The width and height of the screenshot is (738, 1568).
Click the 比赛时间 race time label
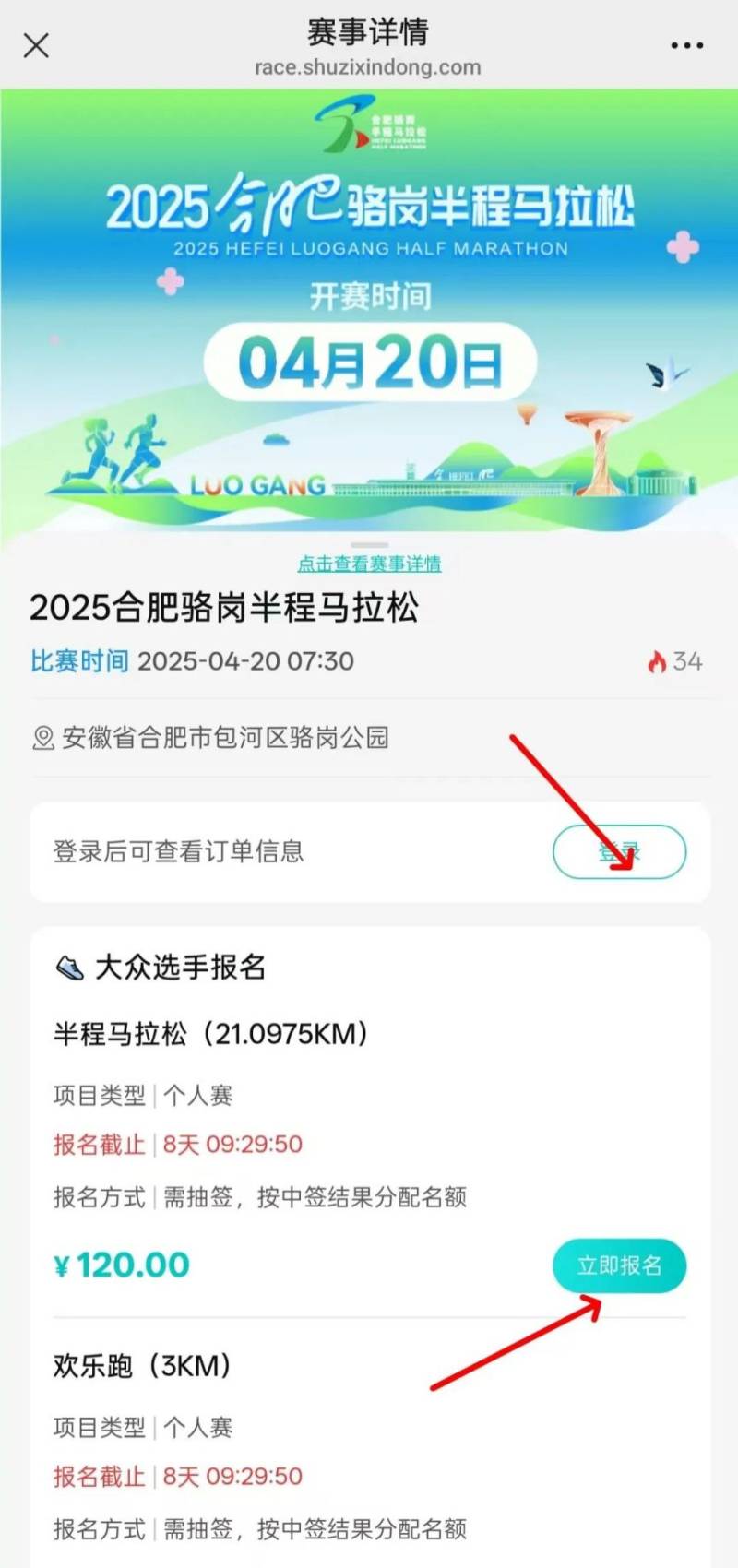(x=79, y=661)
